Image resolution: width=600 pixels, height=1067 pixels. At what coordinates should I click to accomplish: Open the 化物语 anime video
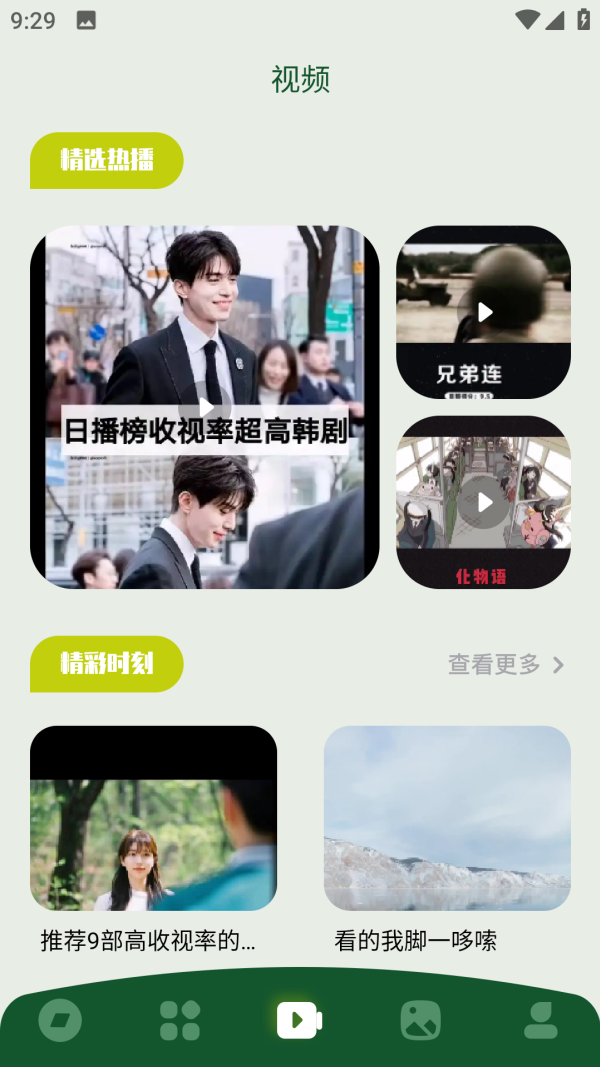484,502
